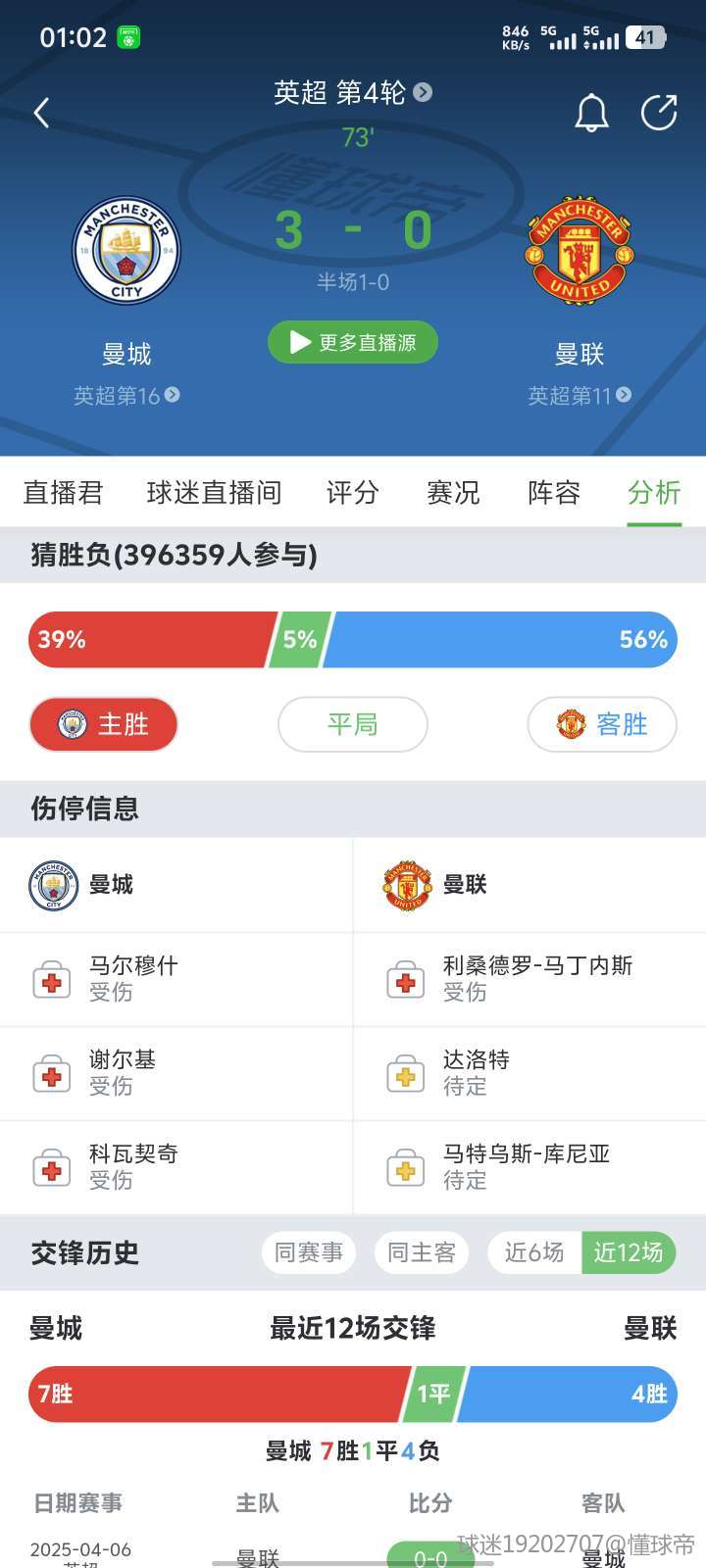Open the 英超第16 standings link under 曼城

point(126,395)
